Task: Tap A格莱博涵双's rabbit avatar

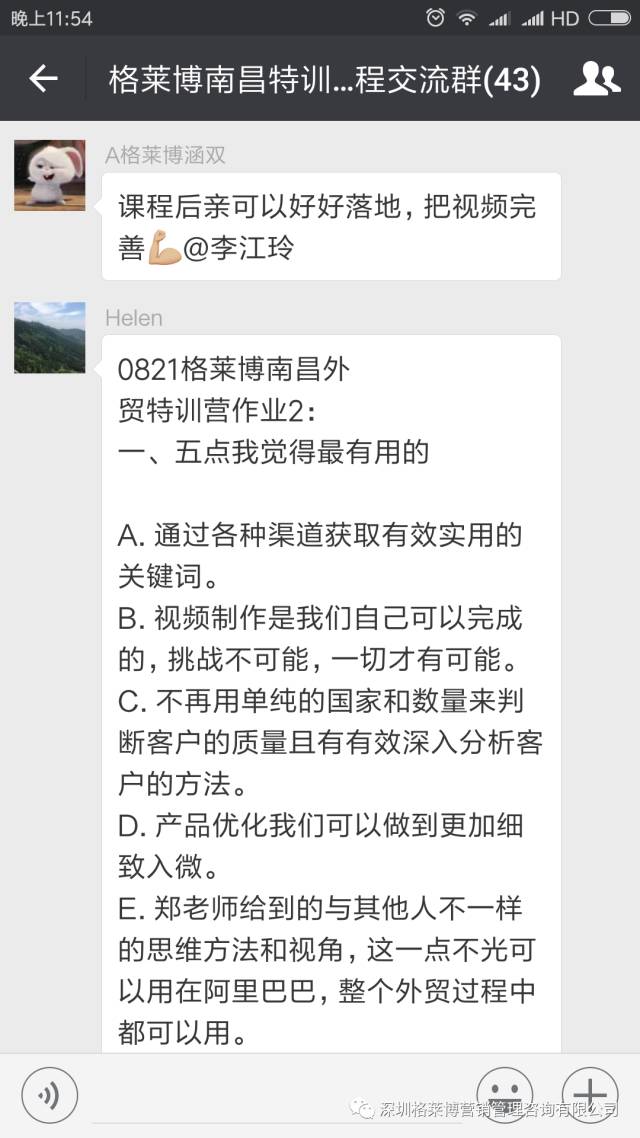Action: point(49,175)
